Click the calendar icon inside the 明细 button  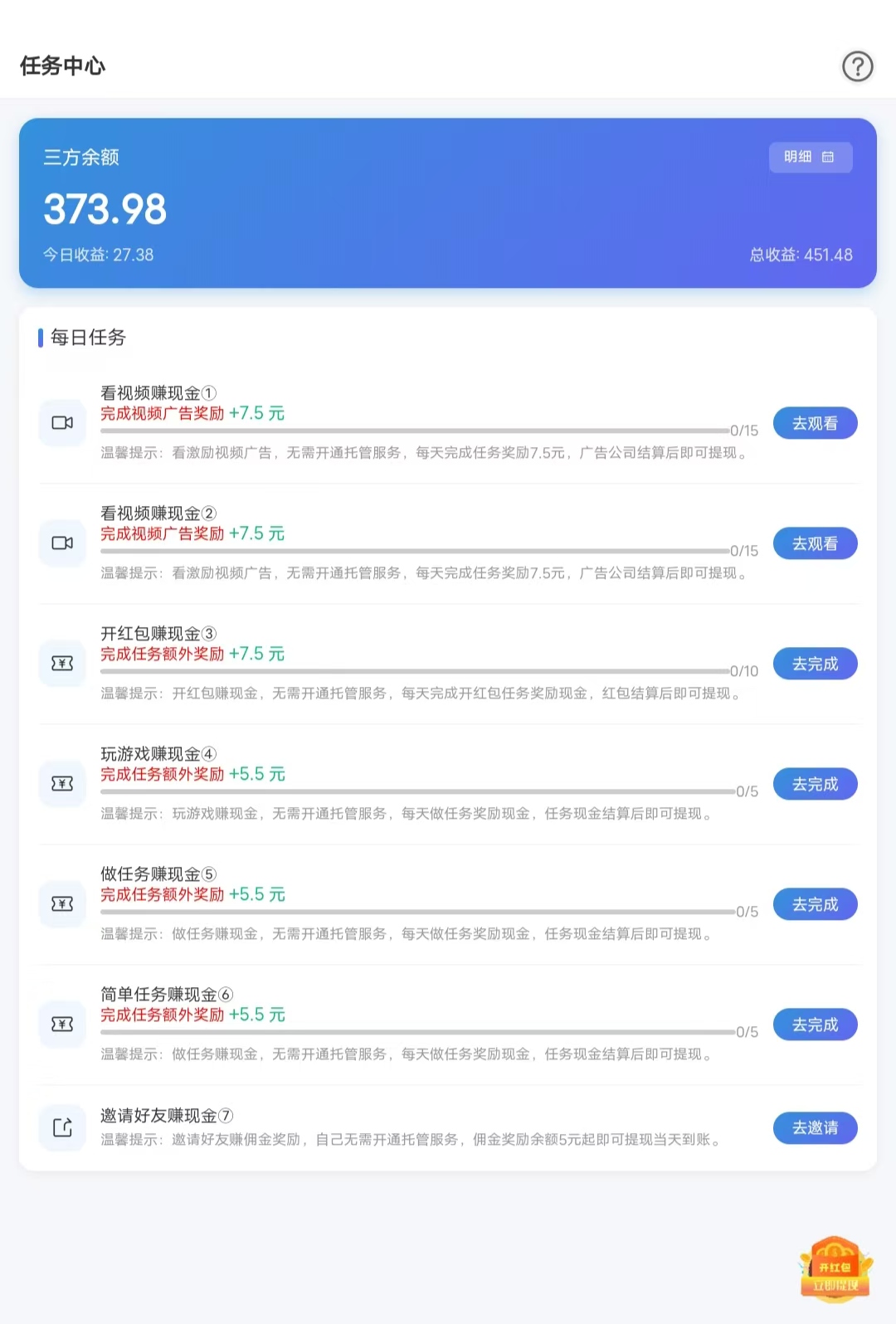coord(827,157)
